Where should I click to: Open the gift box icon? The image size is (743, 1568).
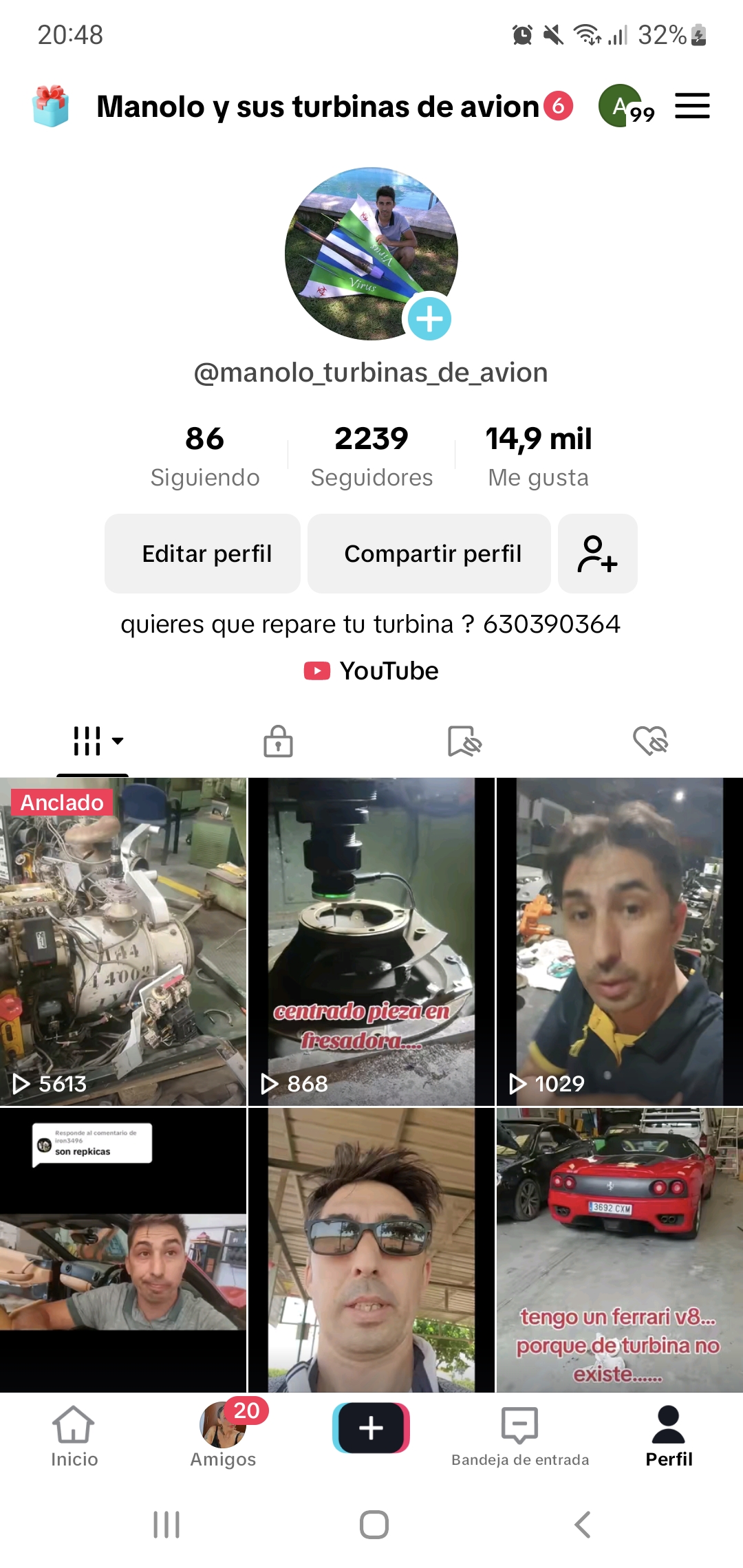(51, 106)
